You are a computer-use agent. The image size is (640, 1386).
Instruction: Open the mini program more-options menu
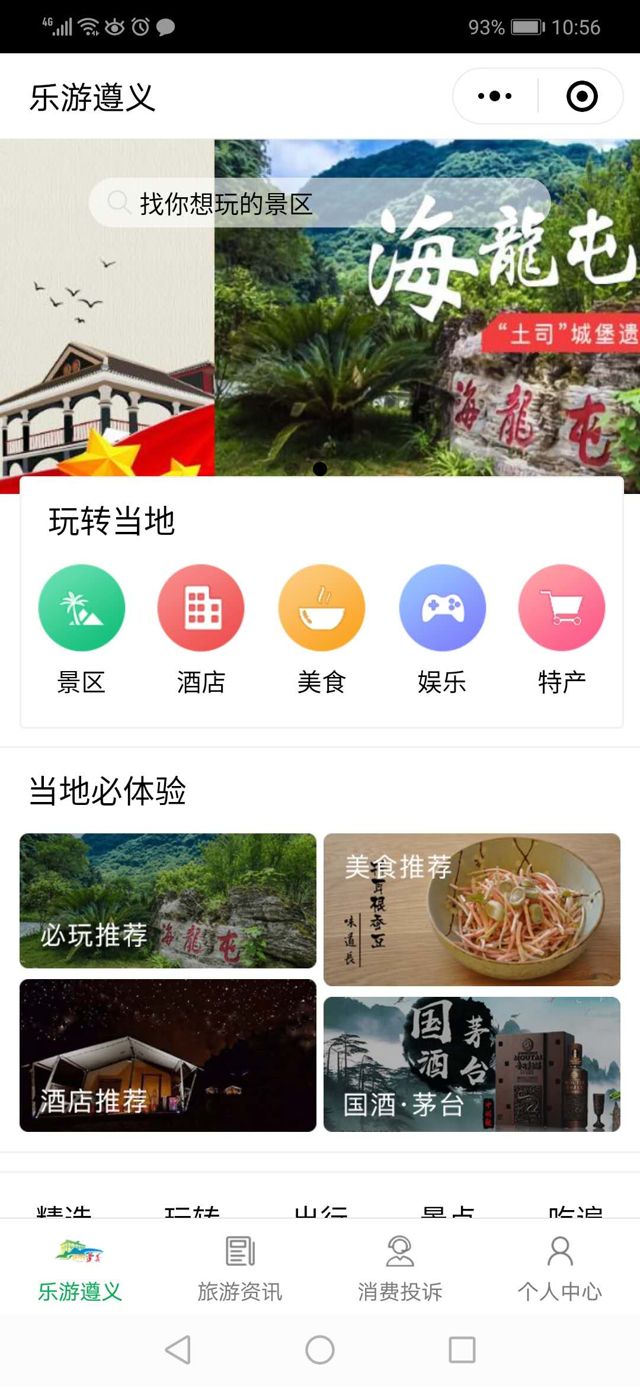(495, 97)
